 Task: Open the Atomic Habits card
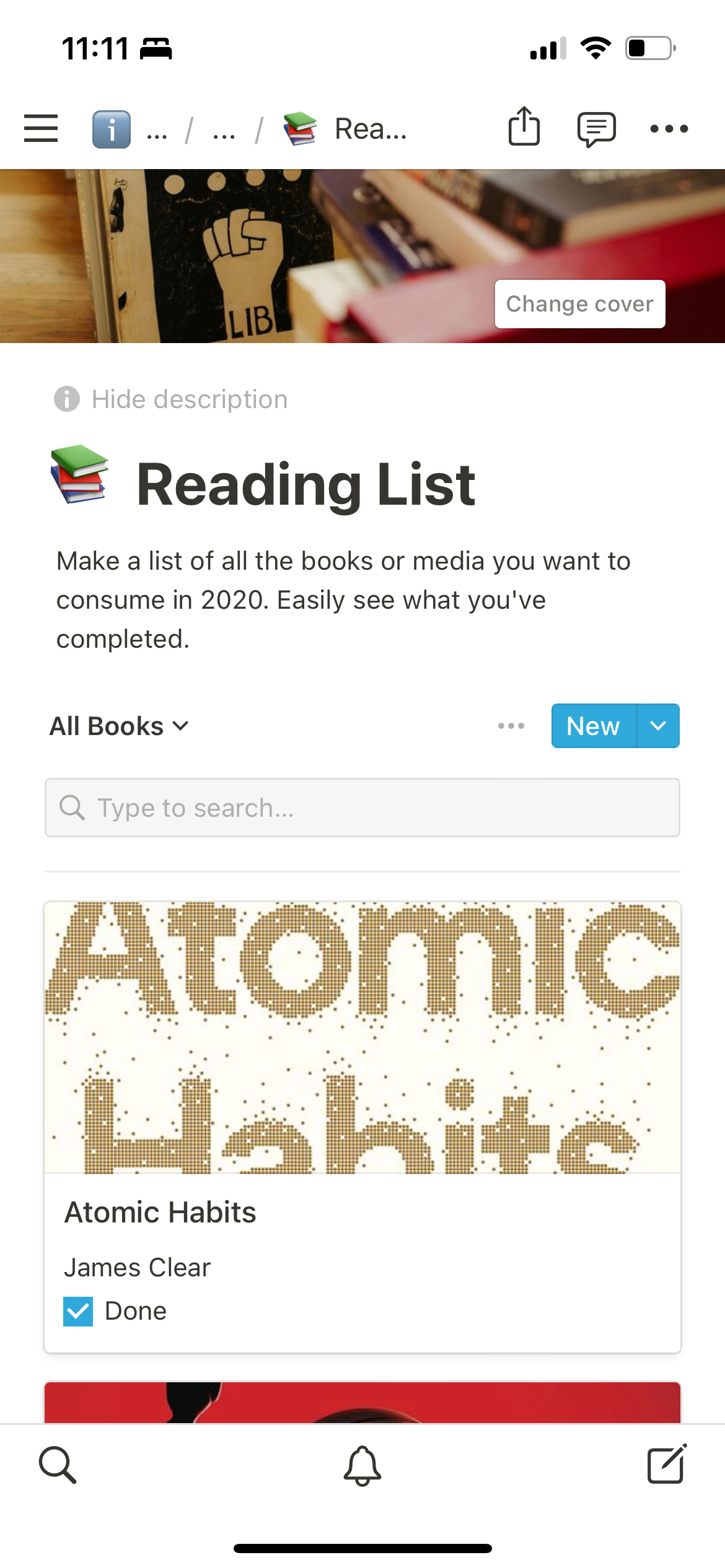tap(362, 1211)
